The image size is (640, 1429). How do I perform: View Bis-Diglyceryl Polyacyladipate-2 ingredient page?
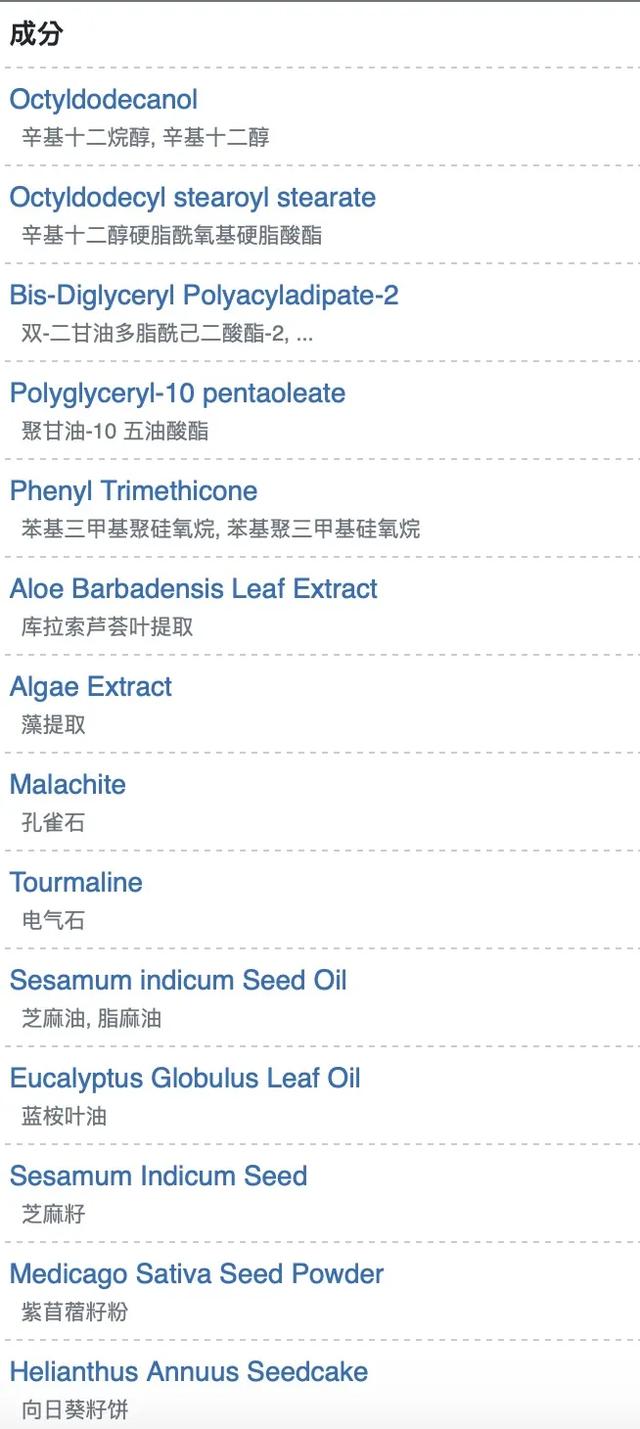pos(204,296)
